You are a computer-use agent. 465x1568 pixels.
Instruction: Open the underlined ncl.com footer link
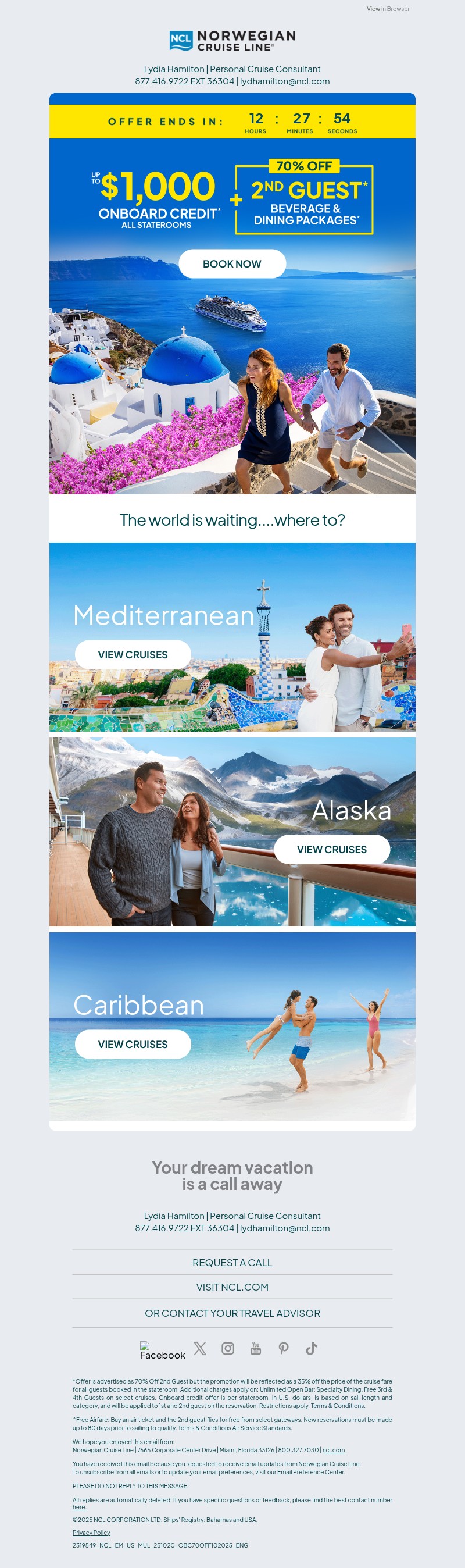[333, 1450]
